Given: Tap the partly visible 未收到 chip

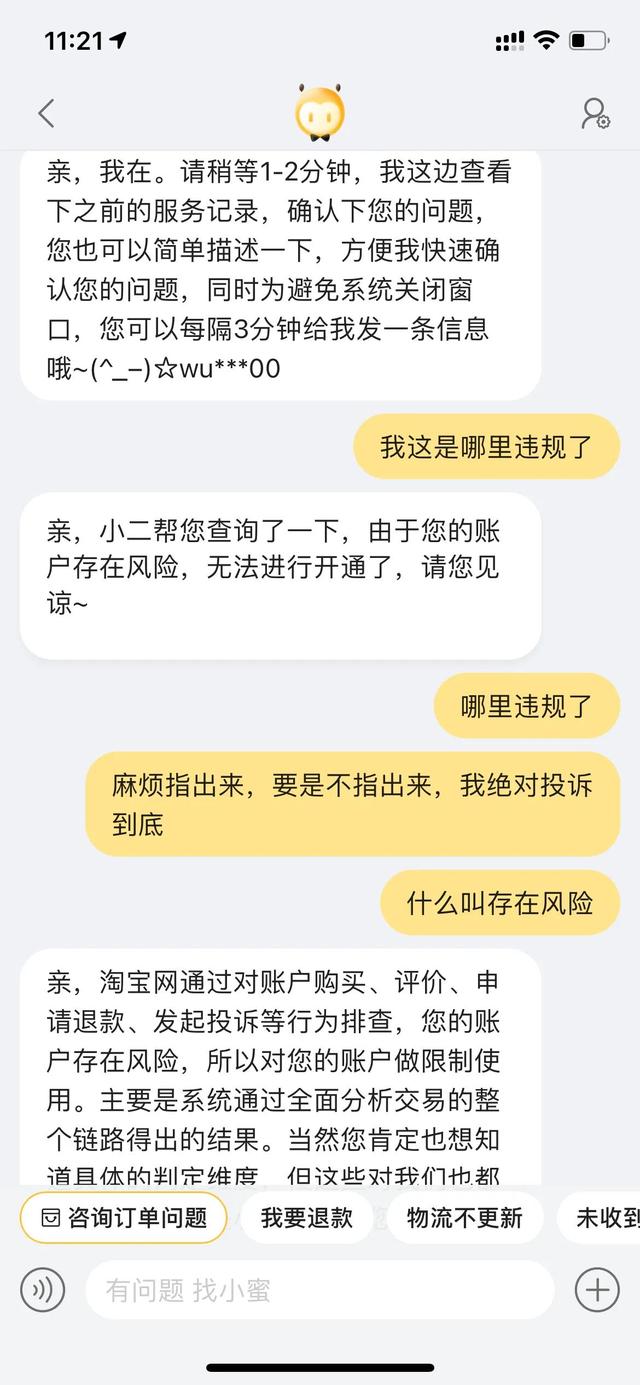Looking at the screenshot, I should tap(605, 1217).
